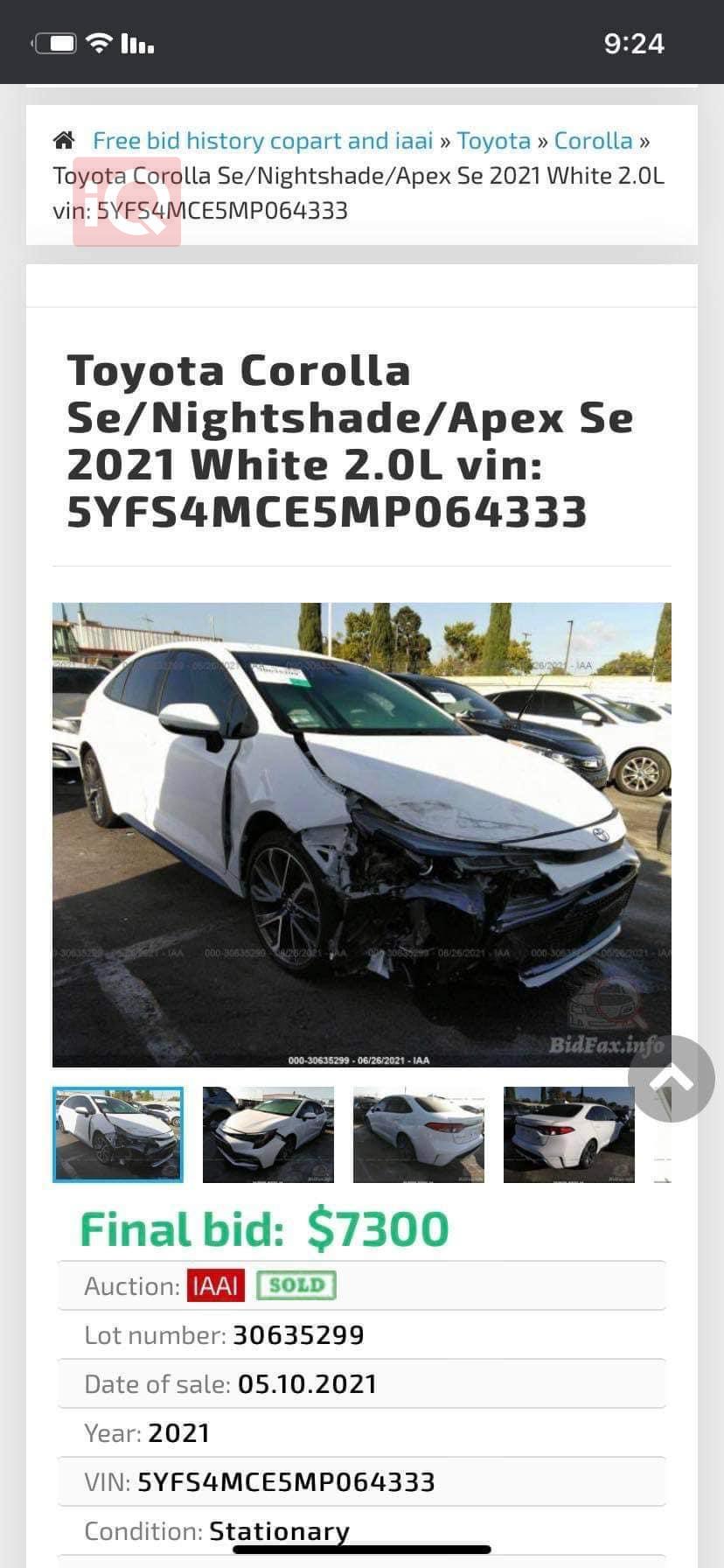Viewport: 724px width, 1568px height.
Task: Open the Corolla breadcrumb link
Action: click(x=593, y=141)
